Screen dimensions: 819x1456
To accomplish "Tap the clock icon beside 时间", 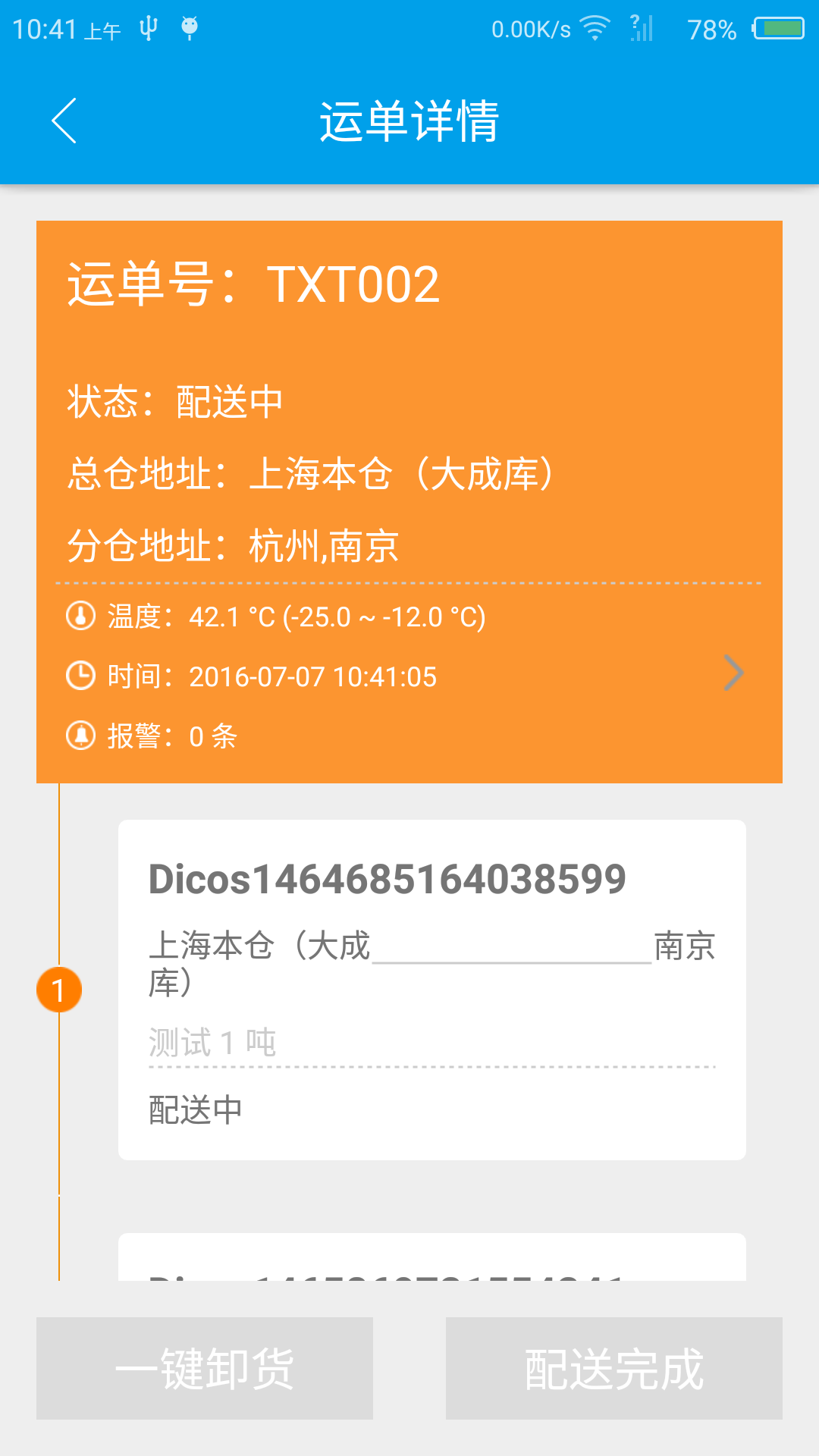I will click(81, 676).
